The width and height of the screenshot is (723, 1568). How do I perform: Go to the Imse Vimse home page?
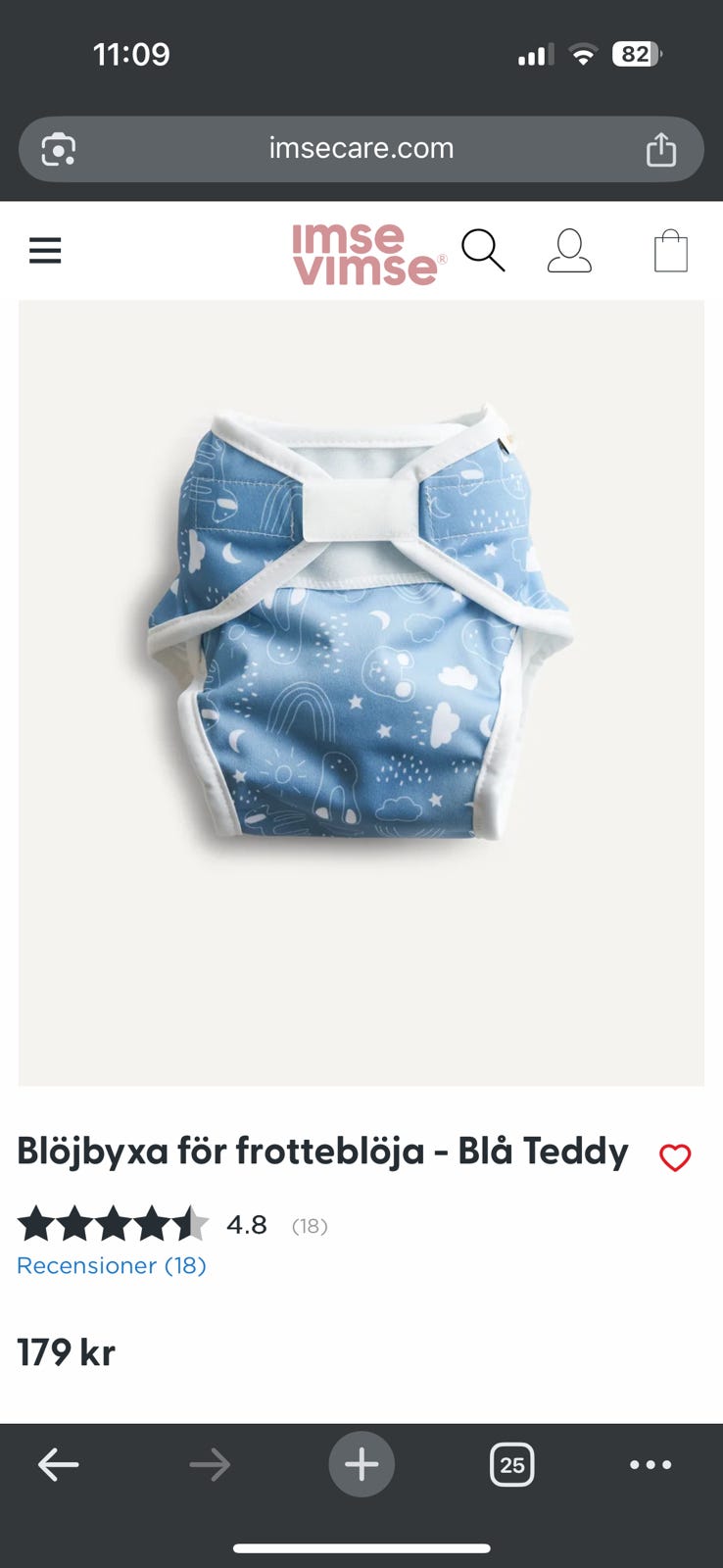point(367,254)
